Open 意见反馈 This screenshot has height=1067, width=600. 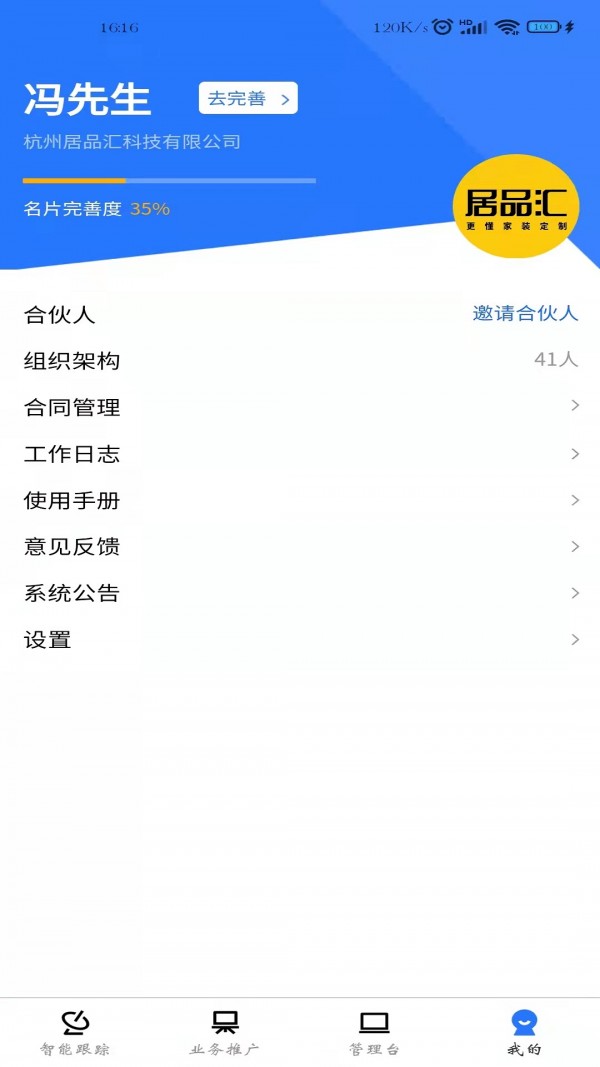[300, 547]
